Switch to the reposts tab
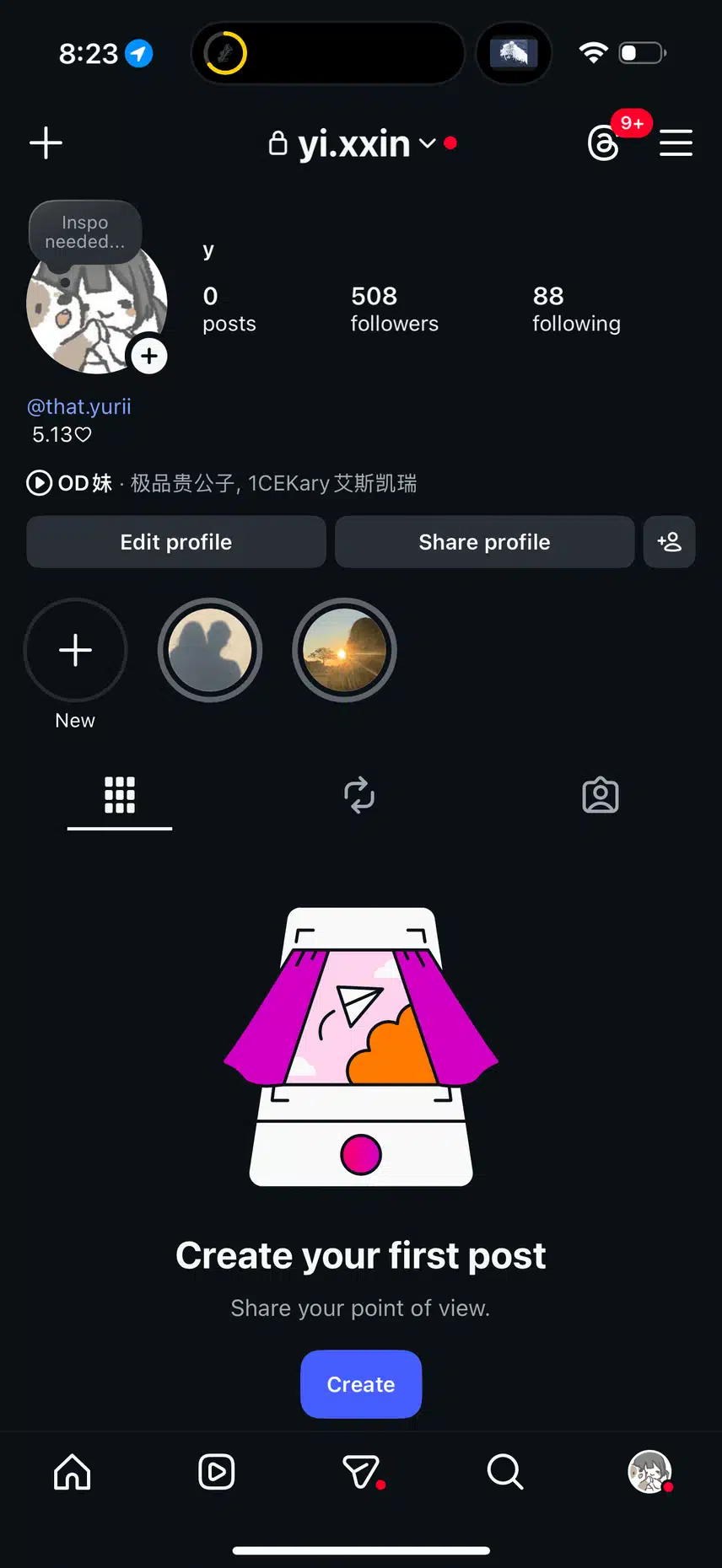722x1568 pixels. pyautogui.click(x=359, y=795)
